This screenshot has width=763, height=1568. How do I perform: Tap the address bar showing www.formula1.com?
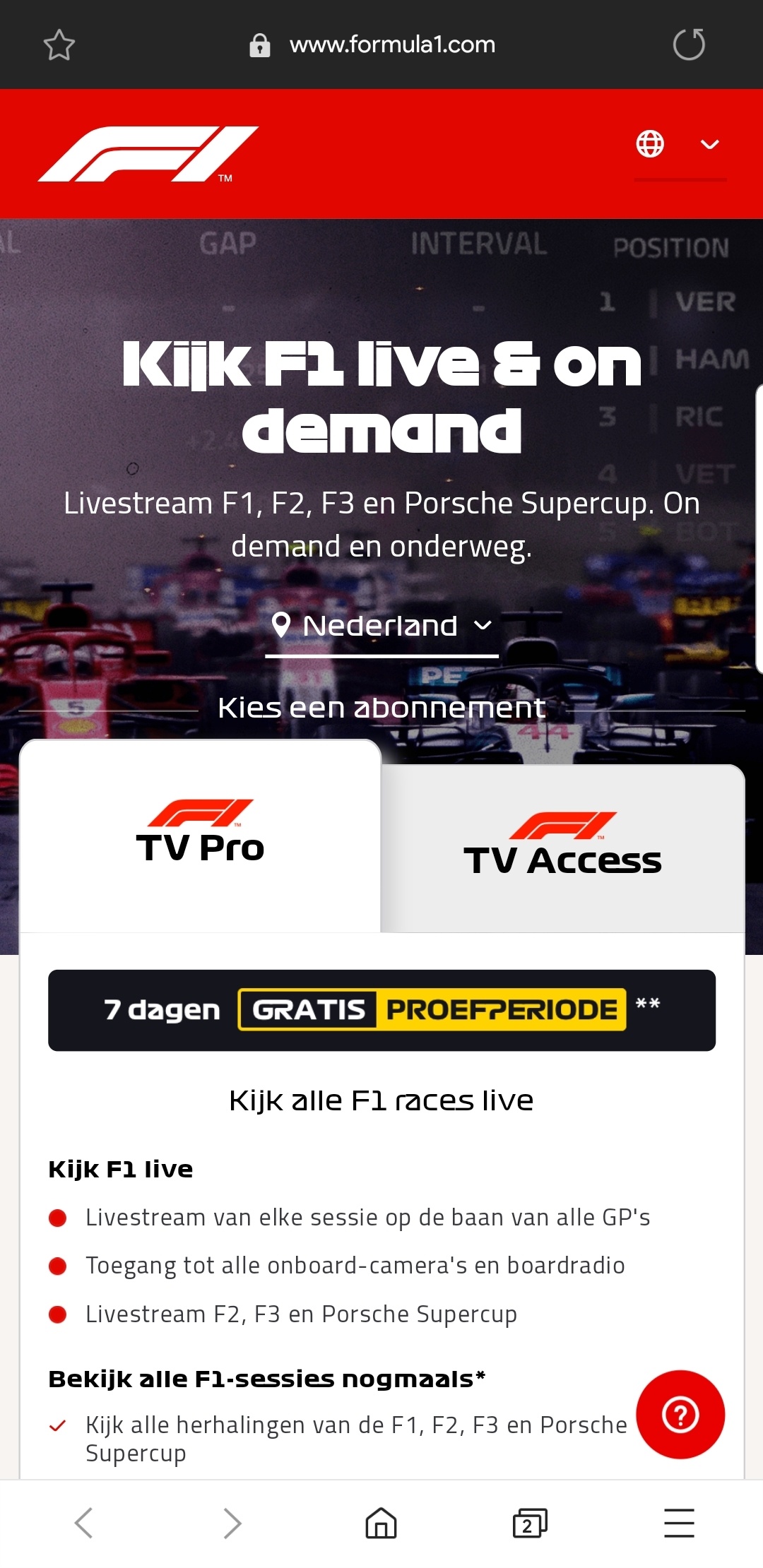[x=391, y=45]
